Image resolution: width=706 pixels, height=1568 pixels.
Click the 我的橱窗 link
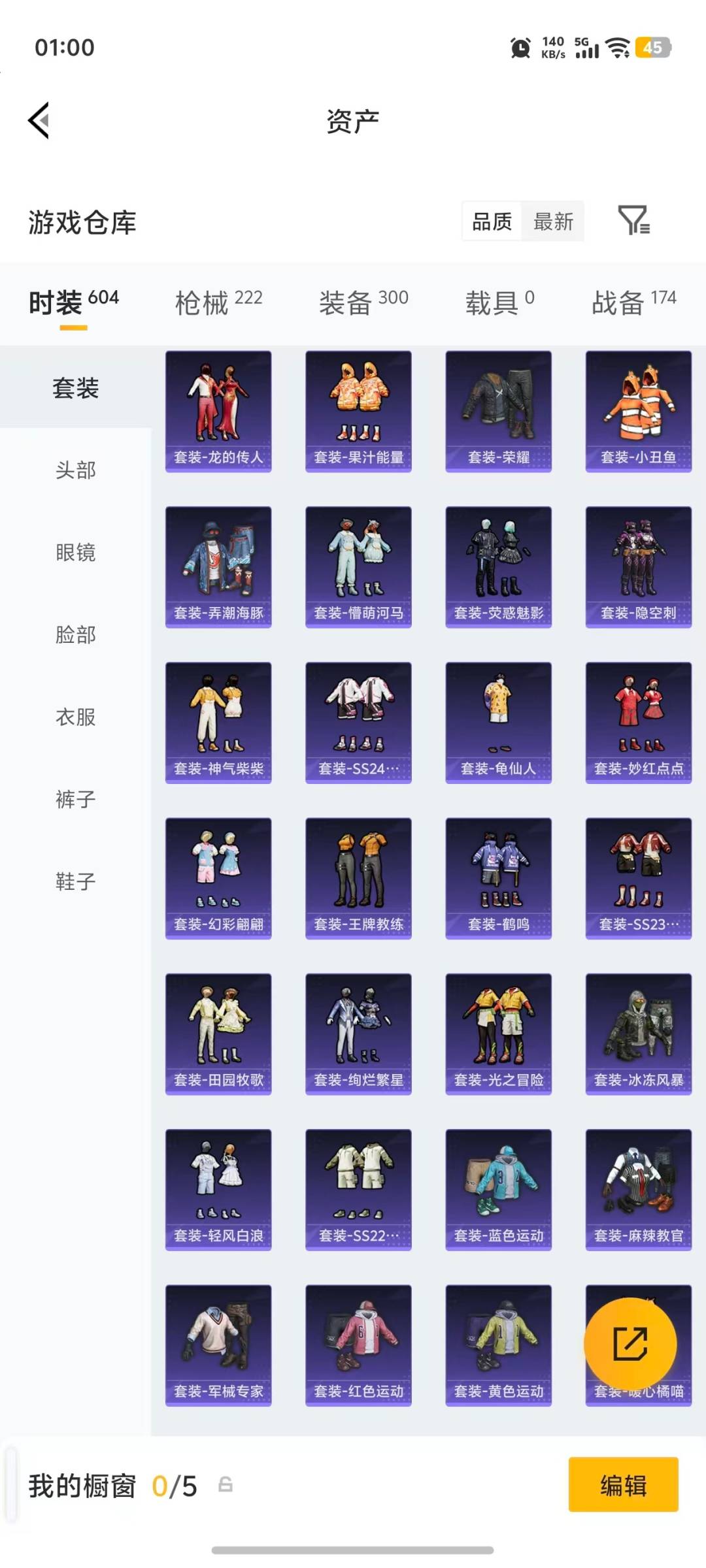(x=85, y=1485)
